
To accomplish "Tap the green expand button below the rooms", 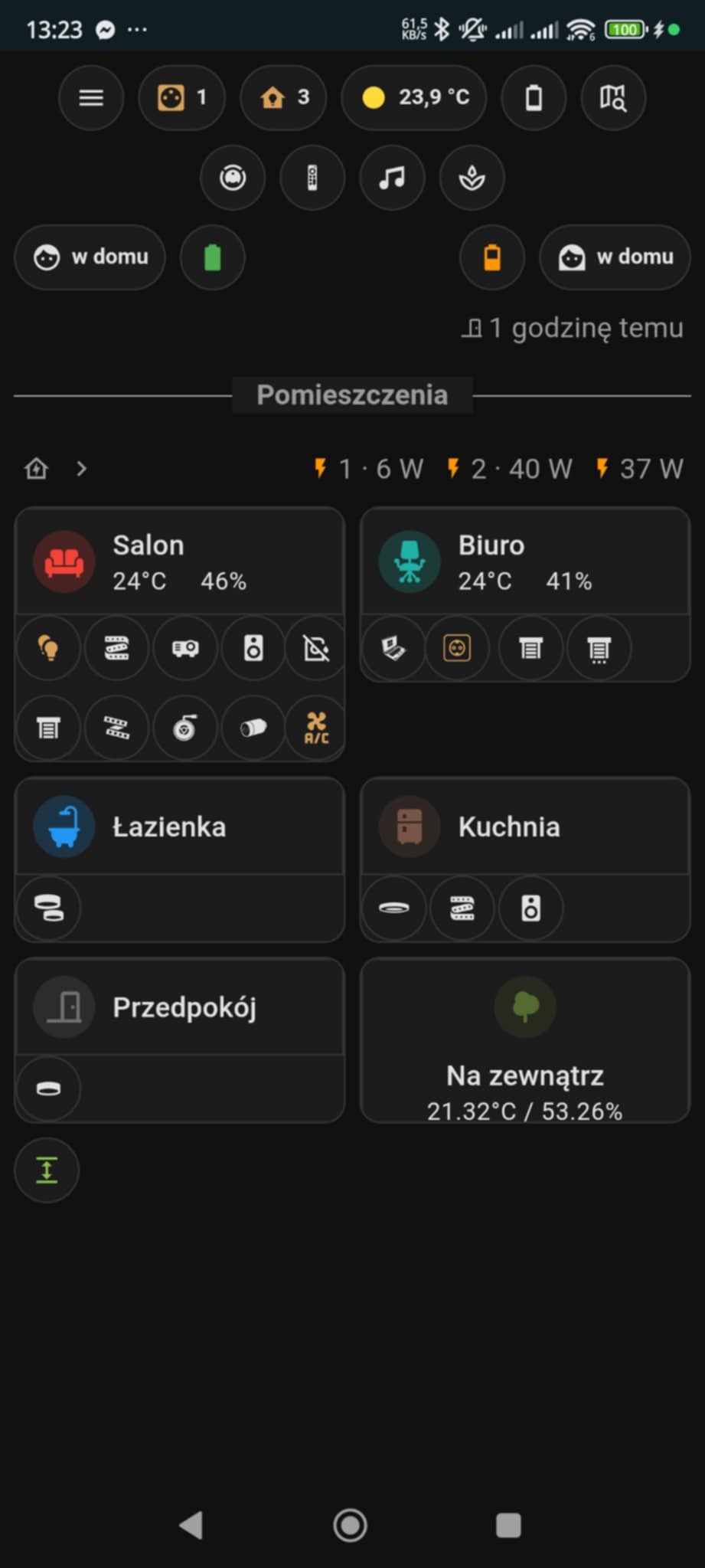I will click(47, 1170).
